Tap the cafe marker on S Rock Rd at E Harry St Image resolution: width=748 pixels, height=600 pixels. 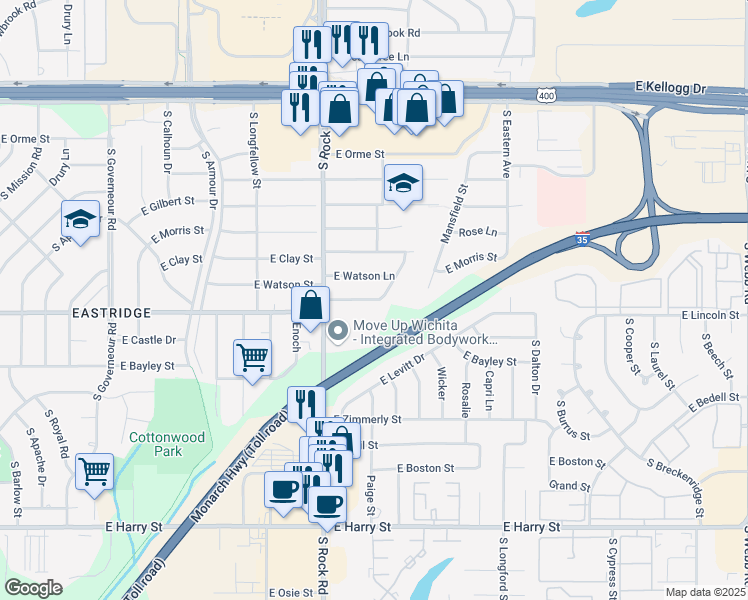[327, 508]
